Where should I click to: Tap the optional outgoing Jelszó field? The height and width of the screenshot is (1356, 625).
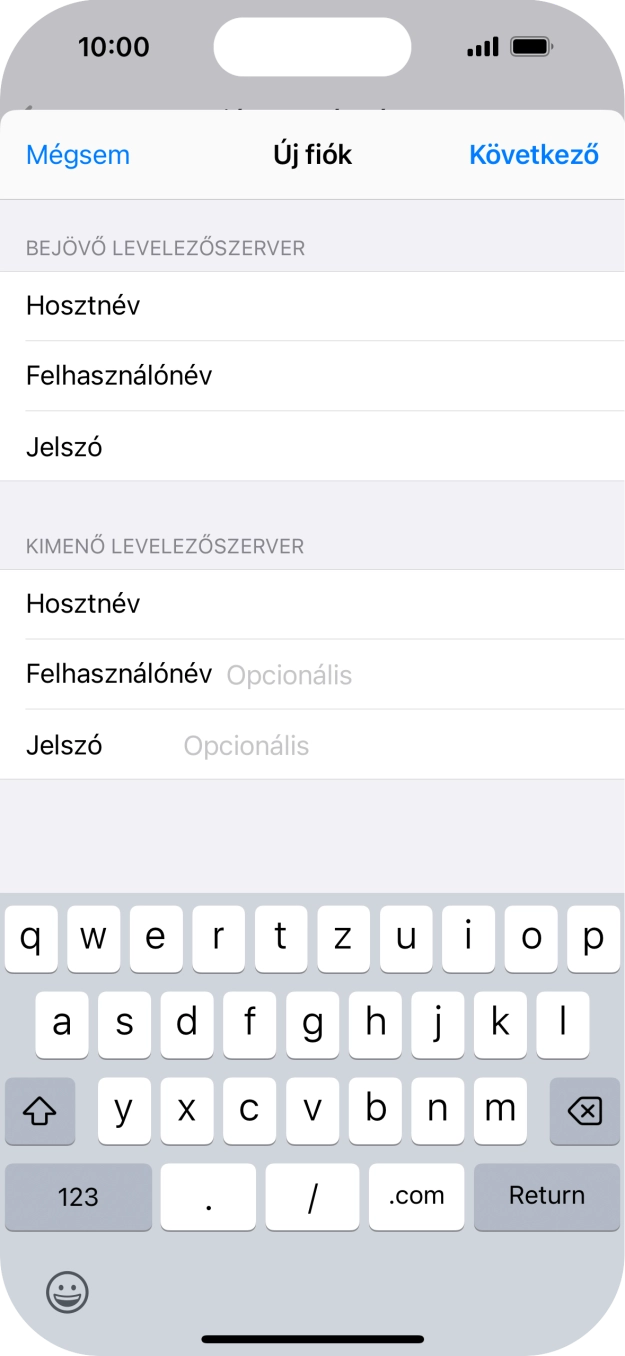coord(380,745)
